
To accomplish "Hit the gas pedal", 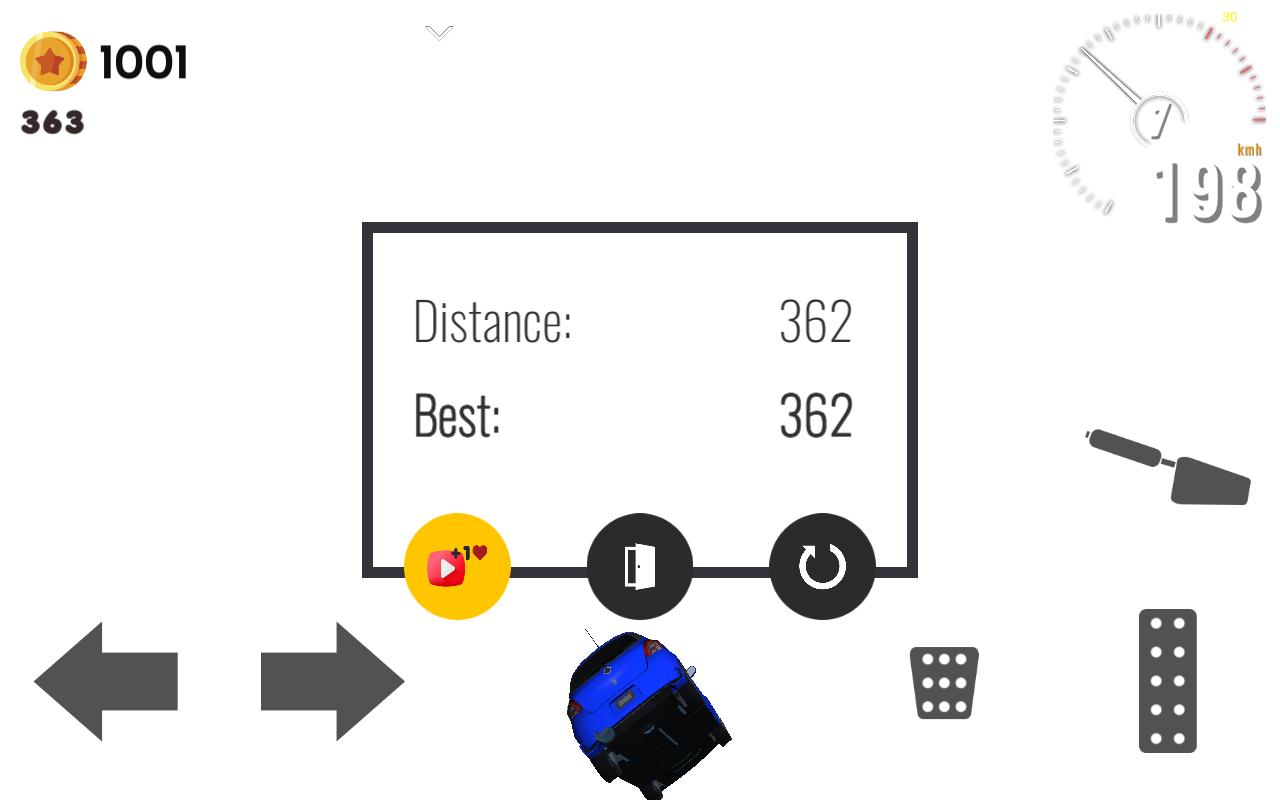I will coord(1167,681).
